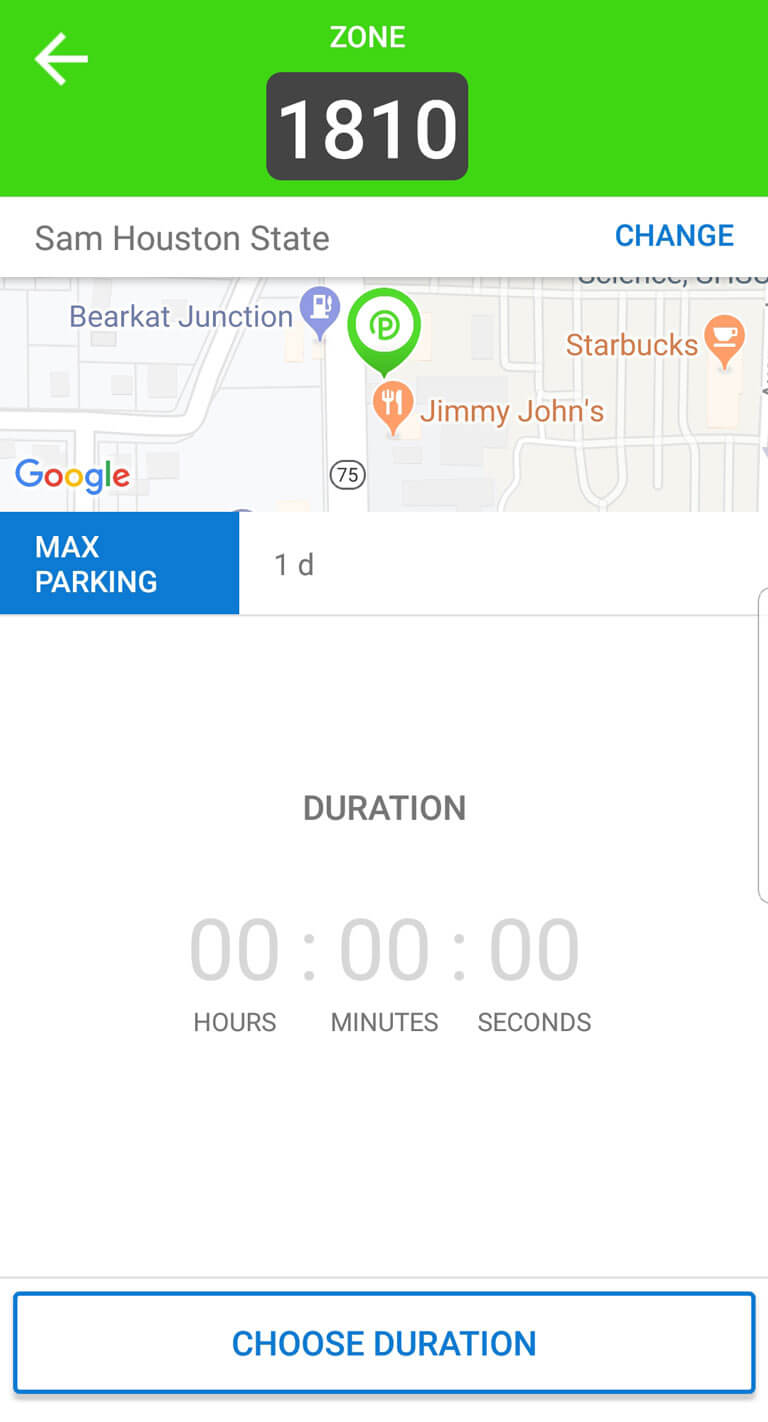Select the MAX PARKING tab
The image size is (768, 1422).
point(119,563)
